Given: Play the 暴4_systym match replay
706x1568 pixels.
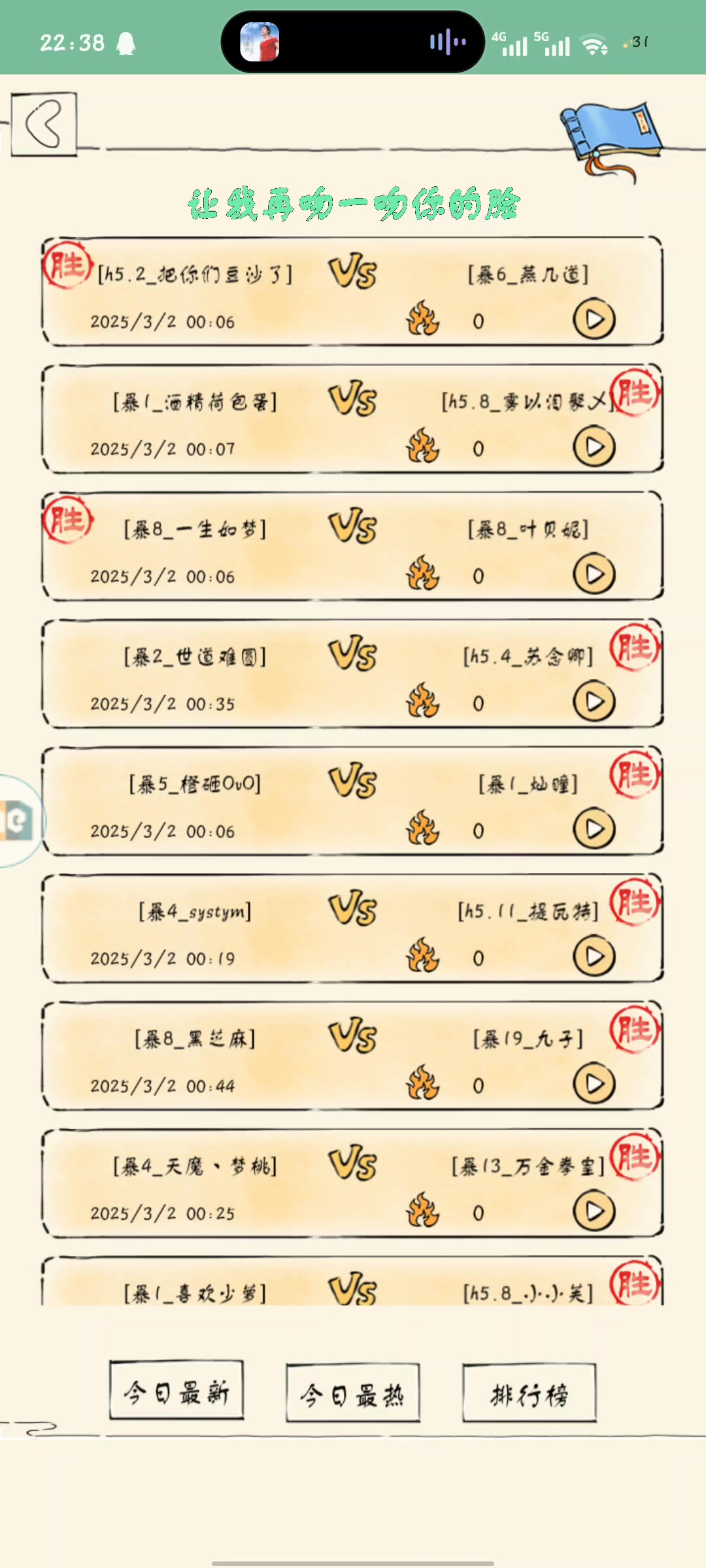Looking at the screenshot, I should 594,956.
